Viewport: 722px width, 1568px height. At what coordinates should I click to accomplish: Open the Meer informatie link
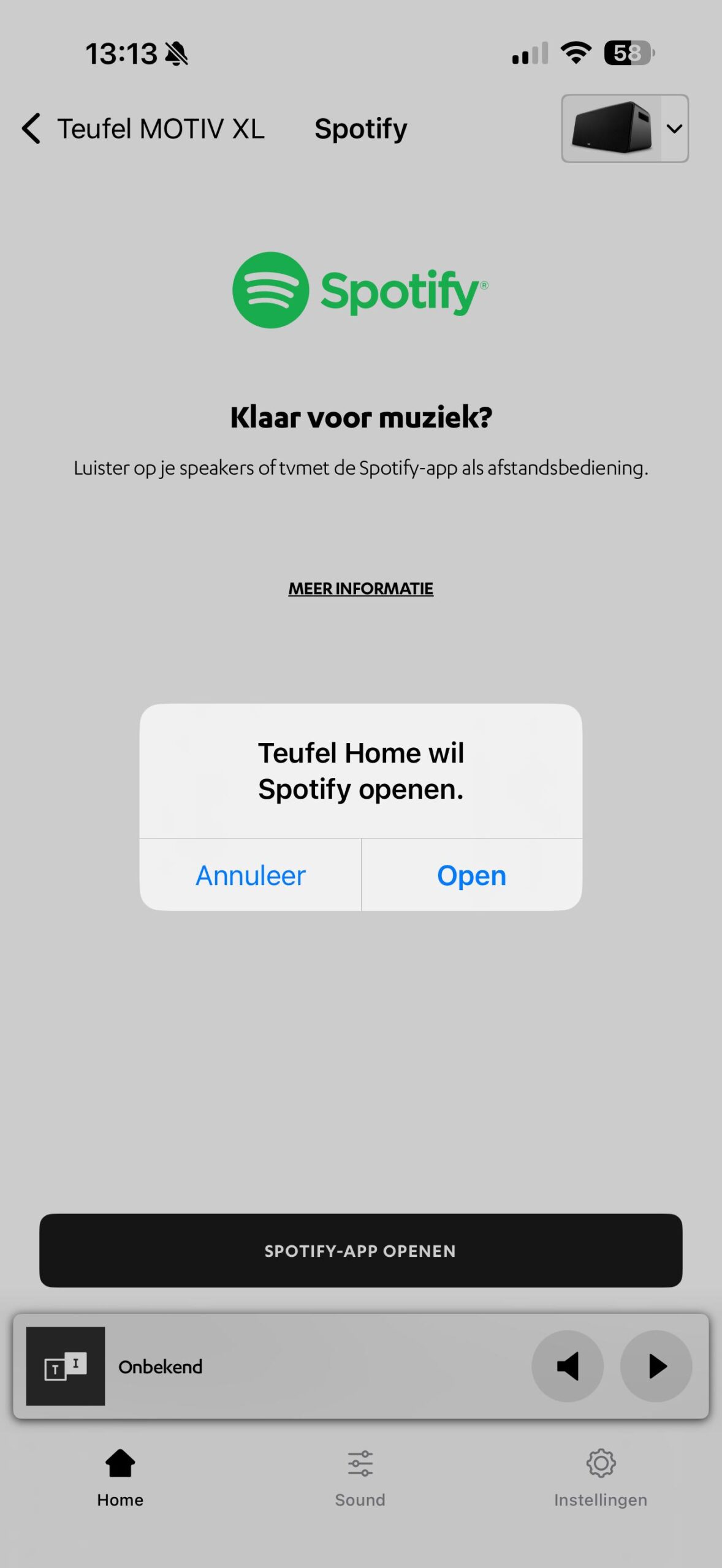coord(360,589)
